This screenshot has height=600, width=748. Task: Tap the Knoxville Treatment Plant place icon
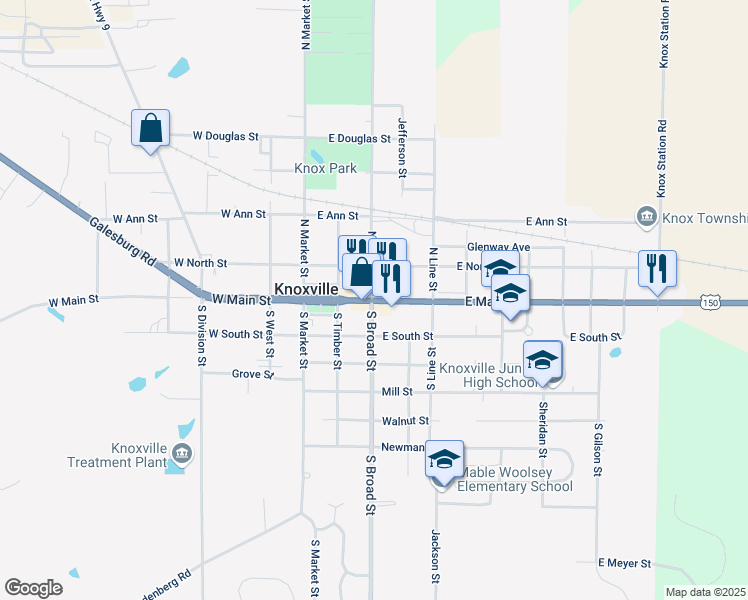pos(182,454)
